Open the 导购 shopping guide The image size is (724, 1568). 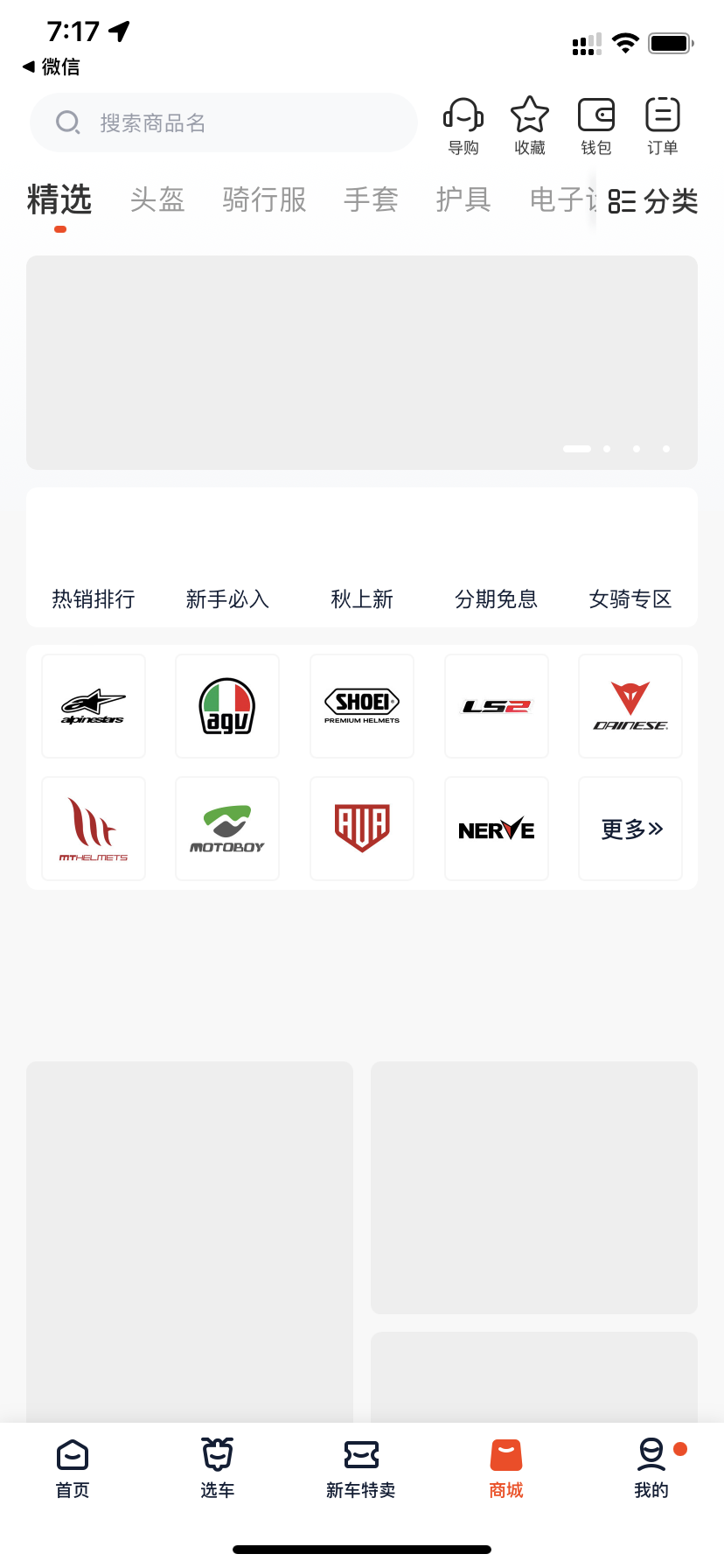pos(463,127)
